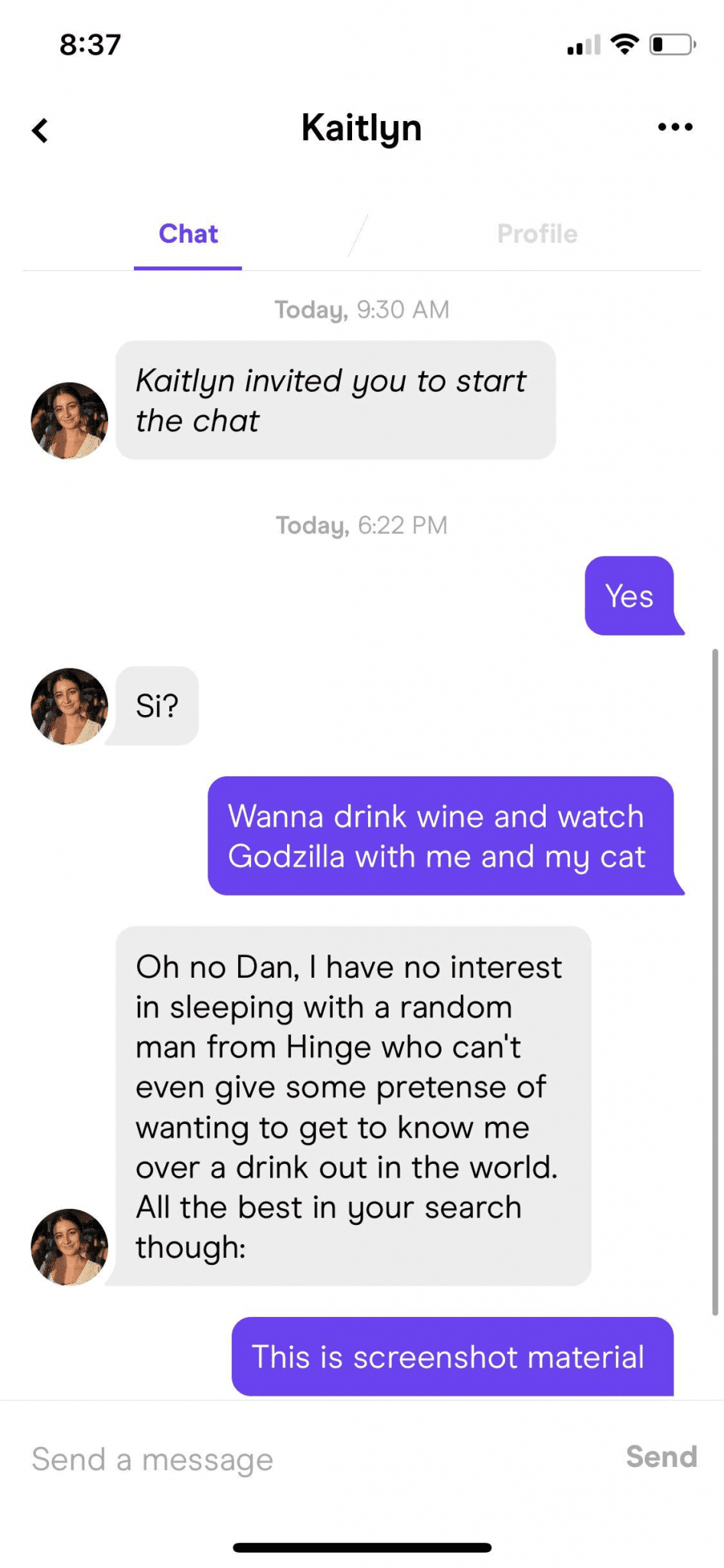Tap the 'Kaitlyn invited you to start the chat' bubble
Image resolution: width=724 pixels, height=1568 pixels.
[x=337, y=400]
